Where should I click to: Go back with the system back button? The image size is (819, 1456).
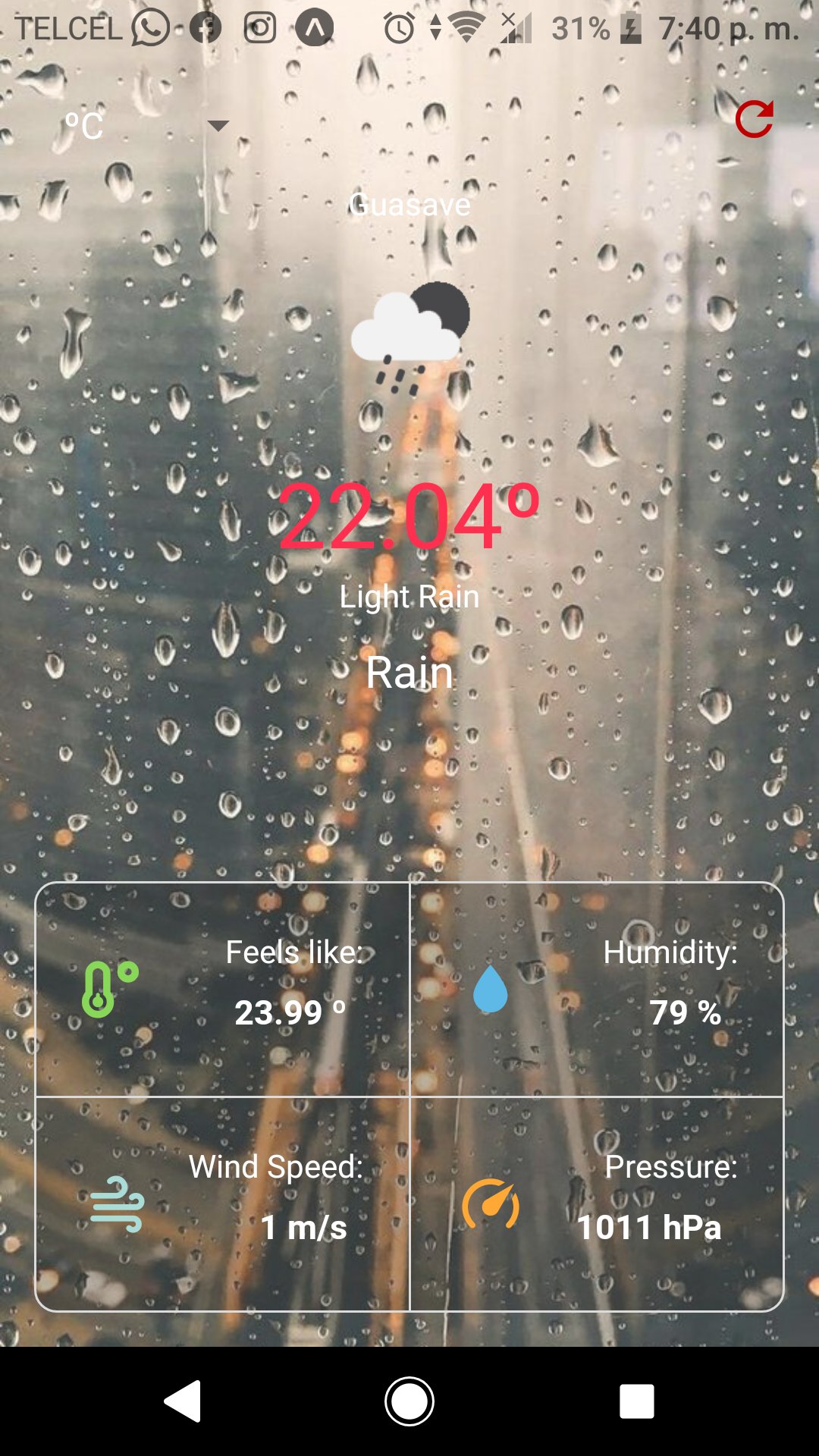183,1401
